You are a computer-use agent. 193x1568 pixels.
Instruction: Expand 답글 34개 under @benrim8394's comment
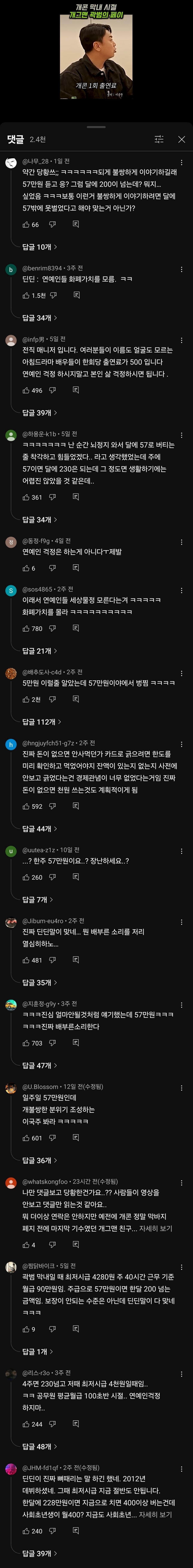(40, 318)
